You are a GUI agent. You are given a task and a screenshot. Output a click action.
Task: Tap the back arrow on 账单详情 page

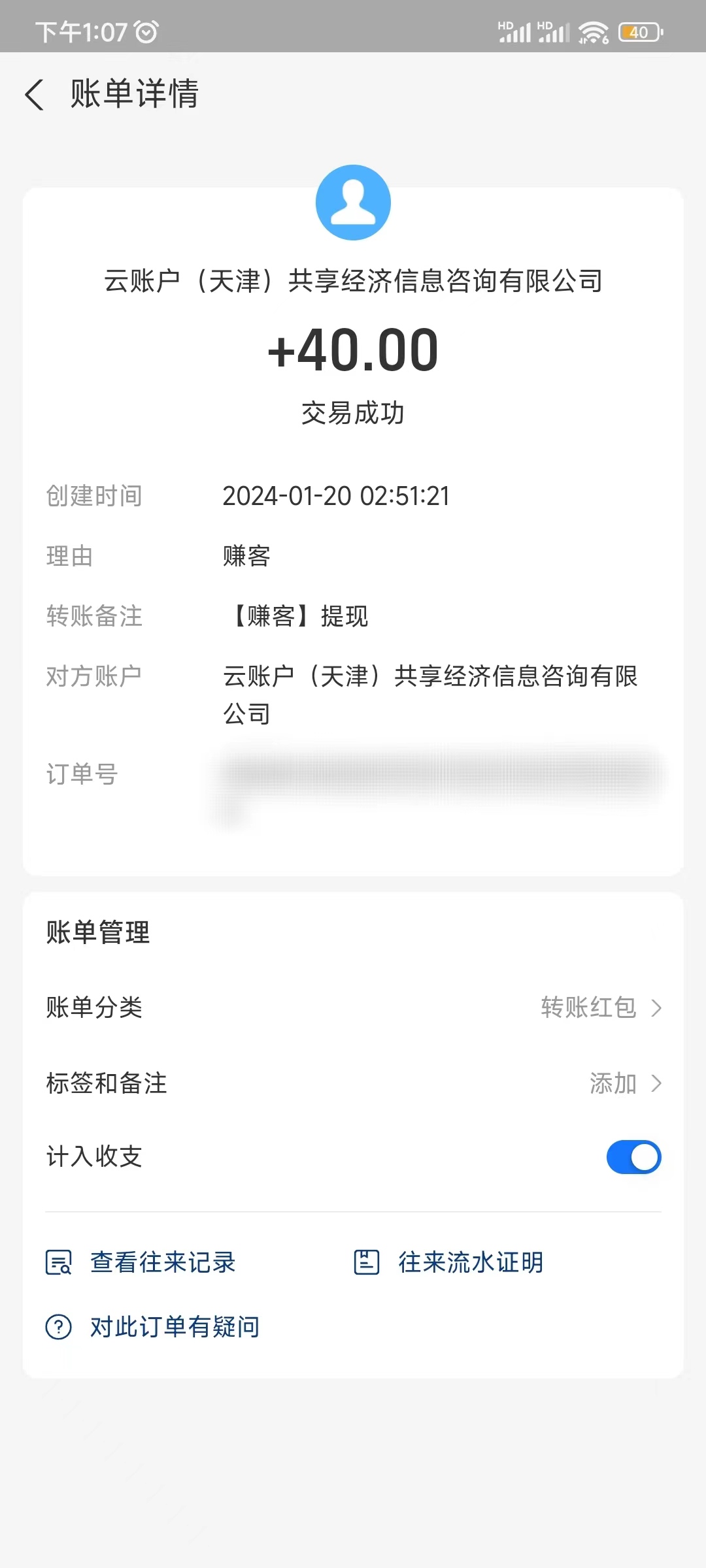point(34,95)
